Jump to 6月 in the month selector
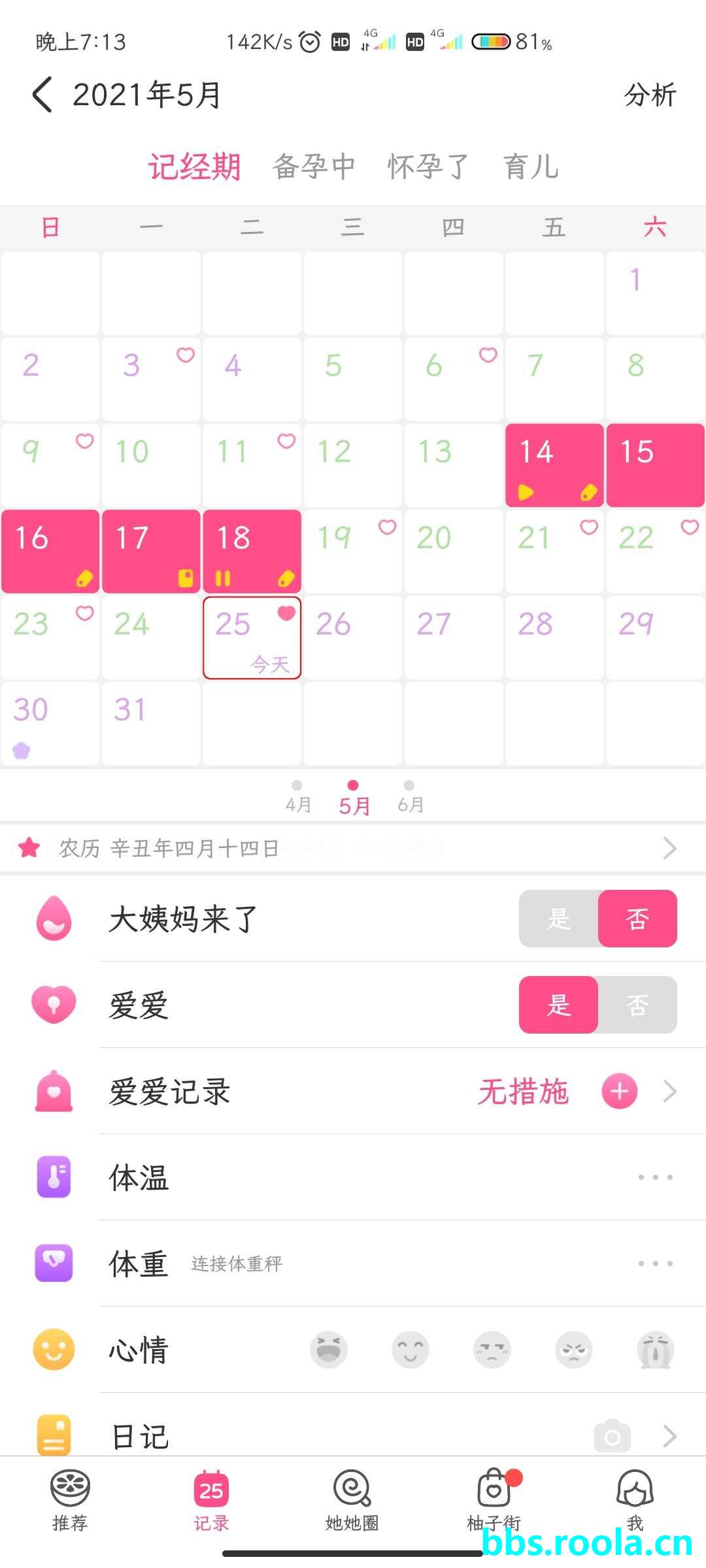Screen dimensions: 706x1568 click(x=411, y=797)
